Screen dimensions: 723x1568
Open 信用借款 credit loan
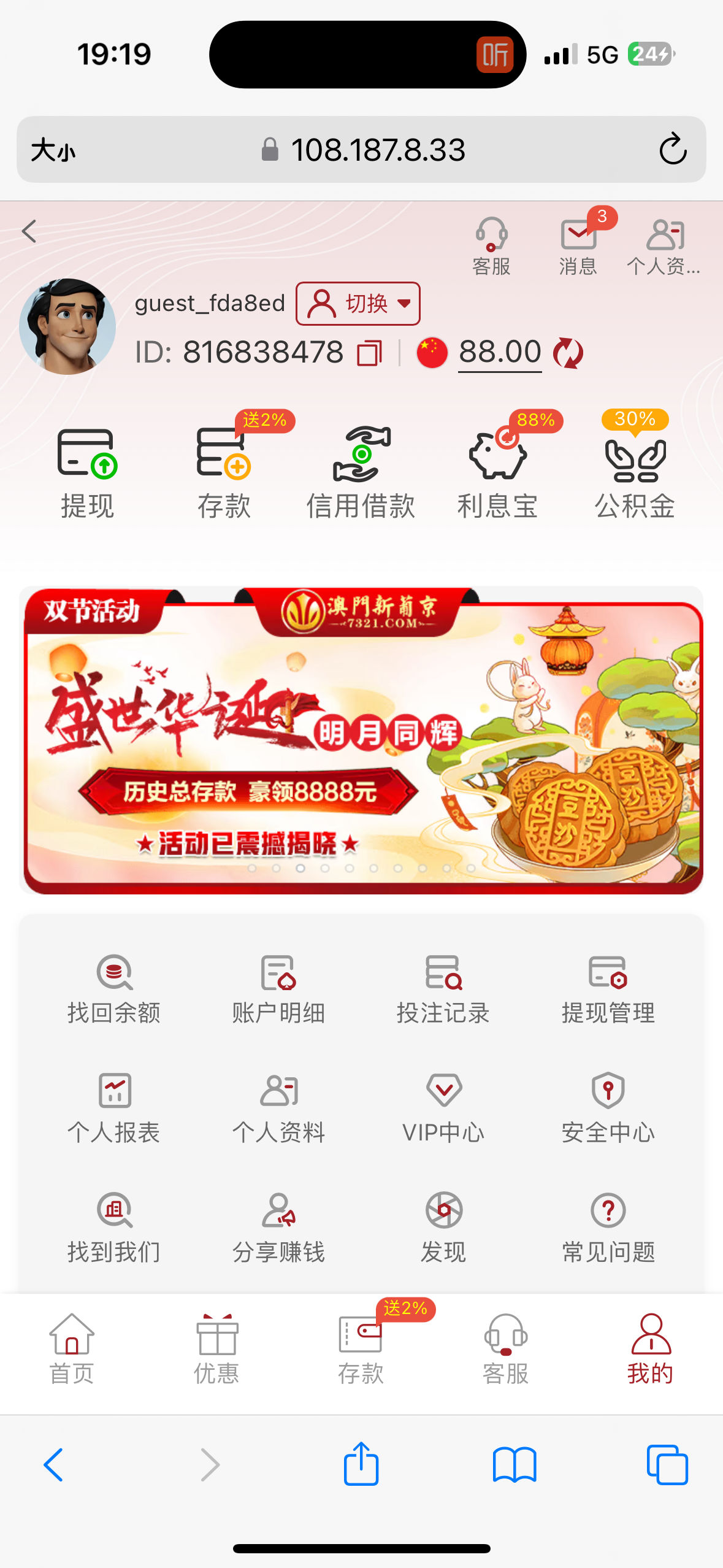[x=361, y=472]
